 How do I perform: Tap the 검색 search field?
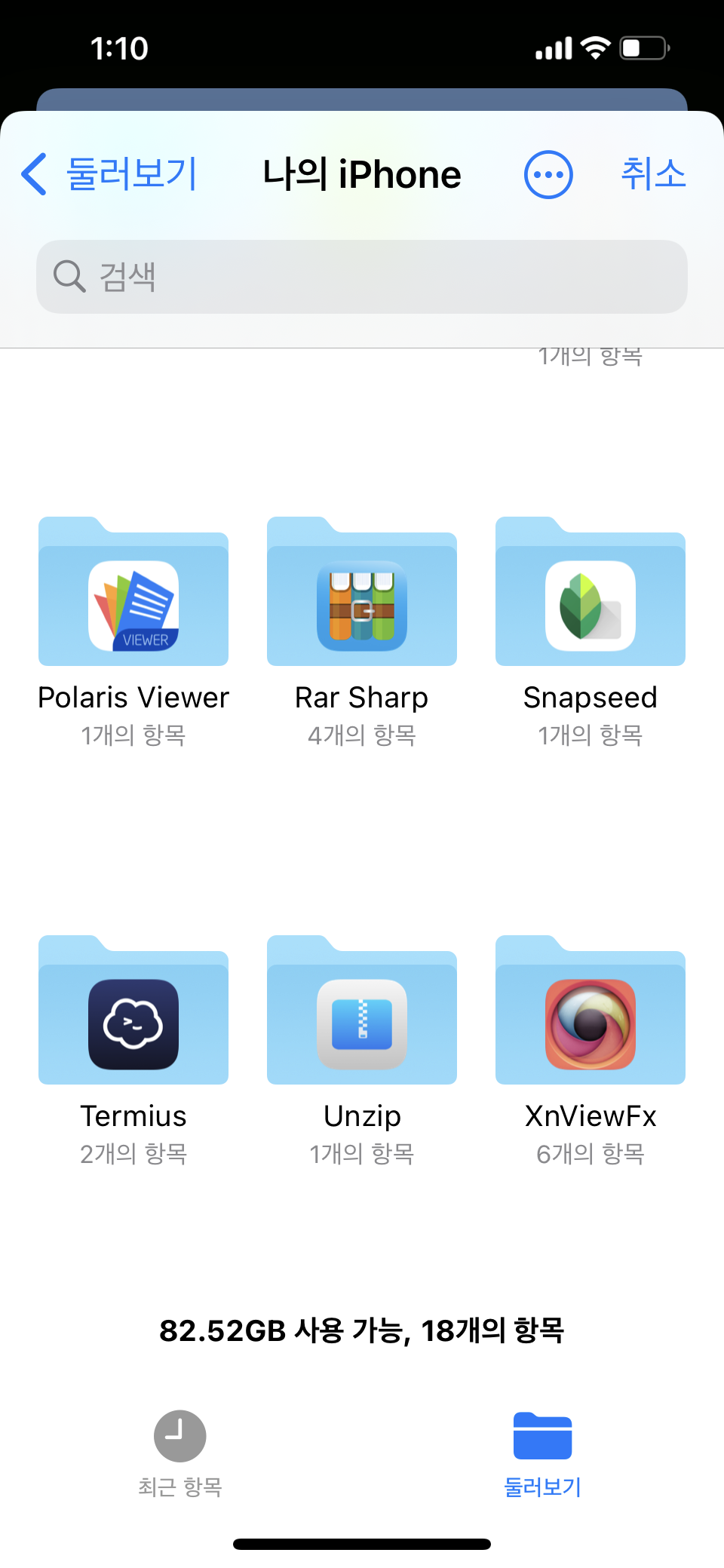(362, 277)
